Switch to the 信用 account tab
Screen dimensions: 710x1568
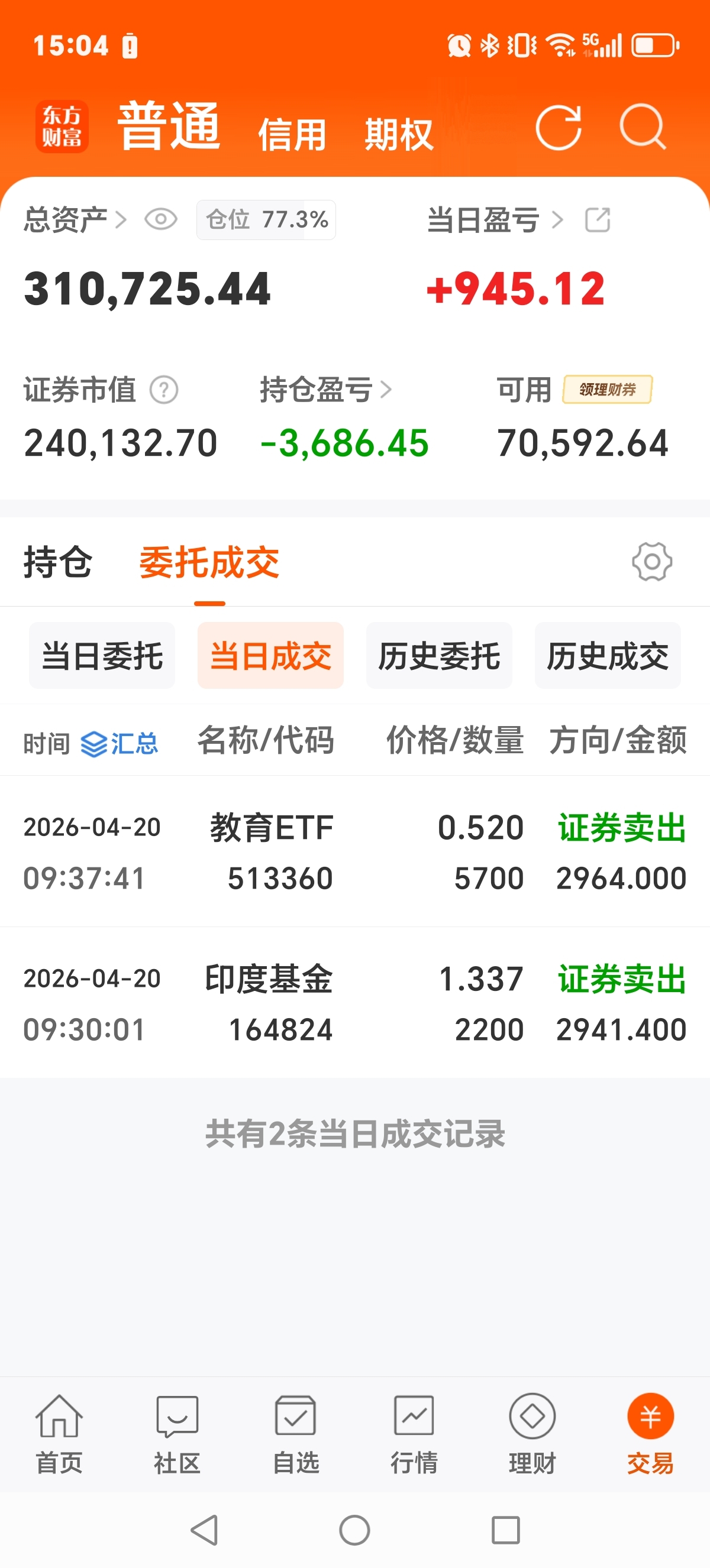pyautogui.click(x=292, y=135)
